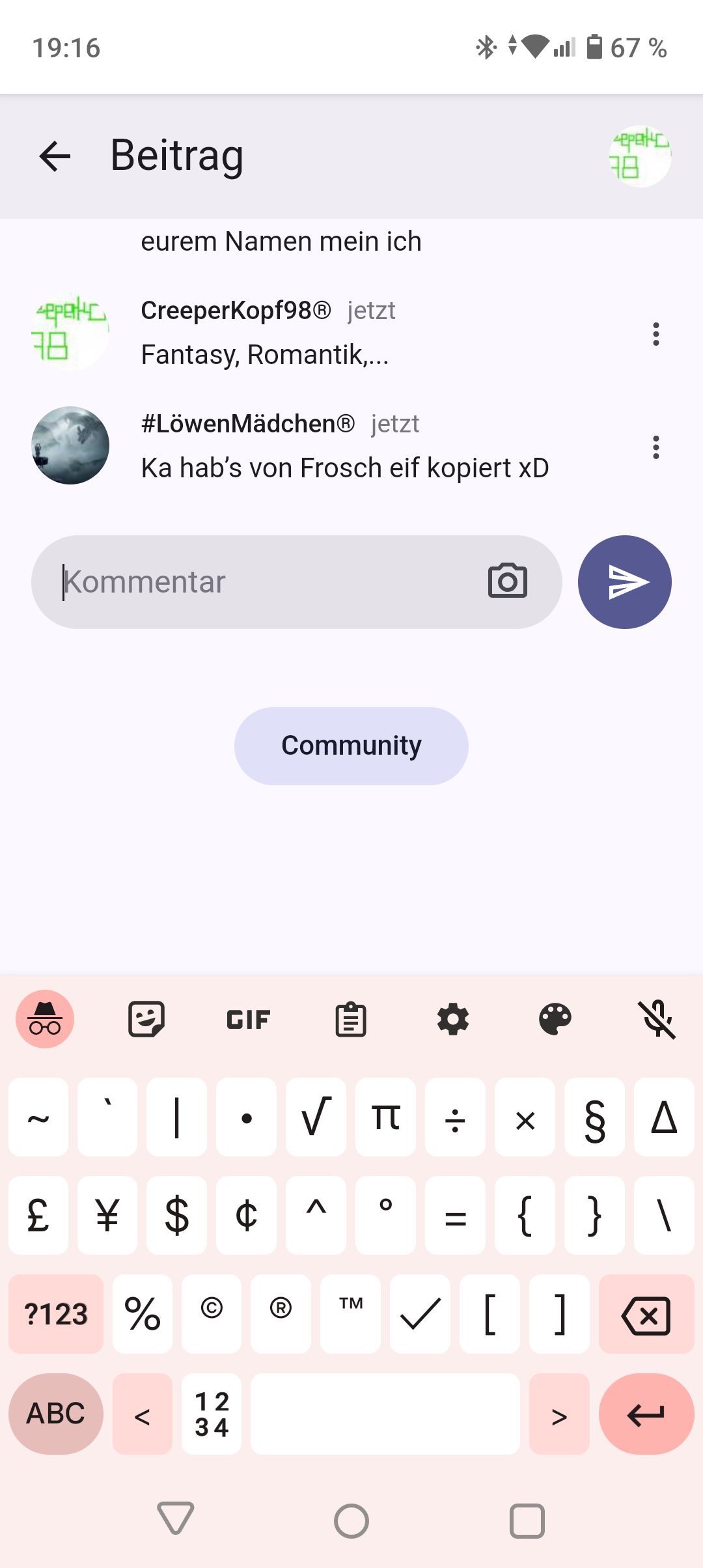This screenshot has width=703, height=1568.
Task: Switch keyboard to ?123 layout
Action: click(x=56, y=1315)
